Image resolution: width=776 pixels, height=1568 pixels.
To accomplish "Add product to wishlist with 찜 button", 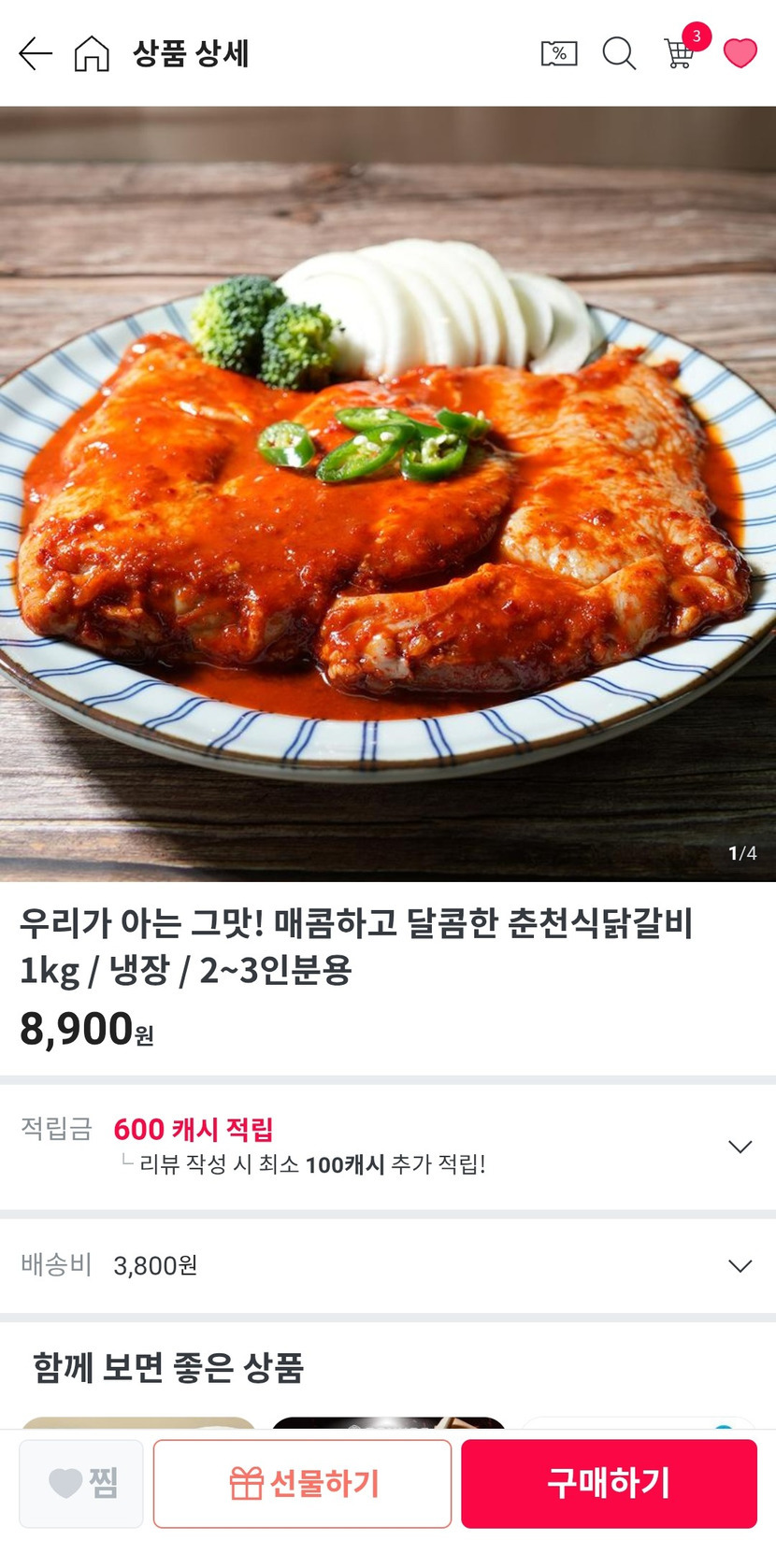I will pos(81,1483).
